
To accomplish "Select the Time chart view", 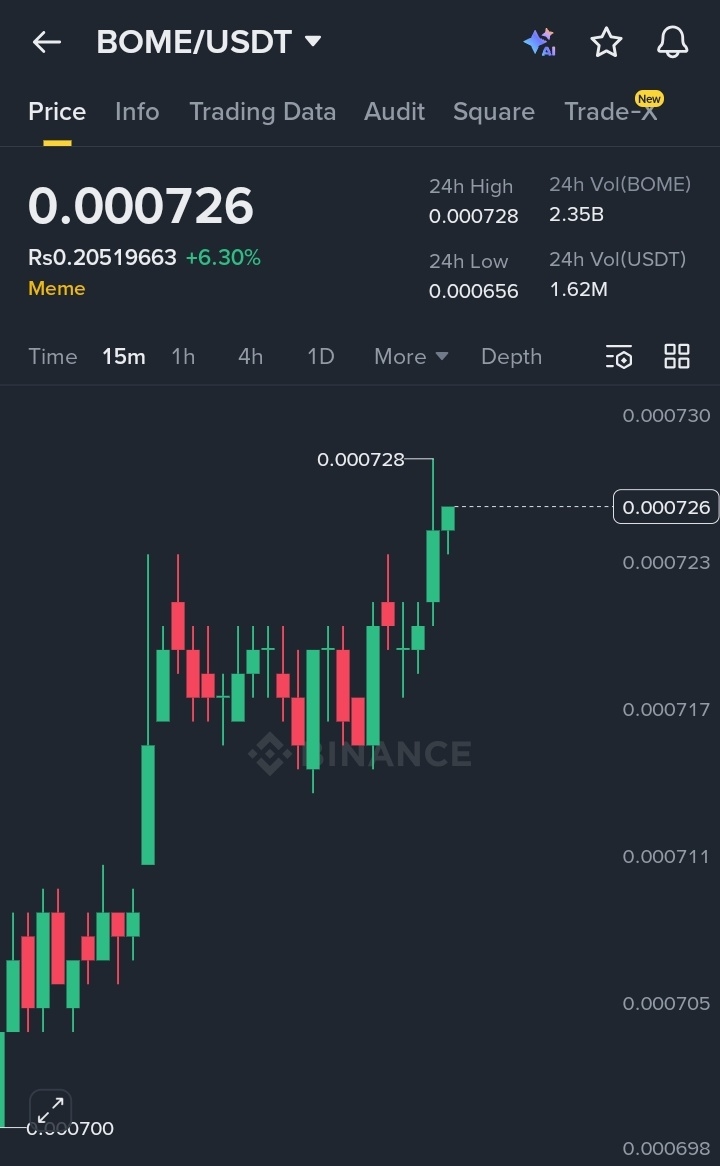I will 52,356.
